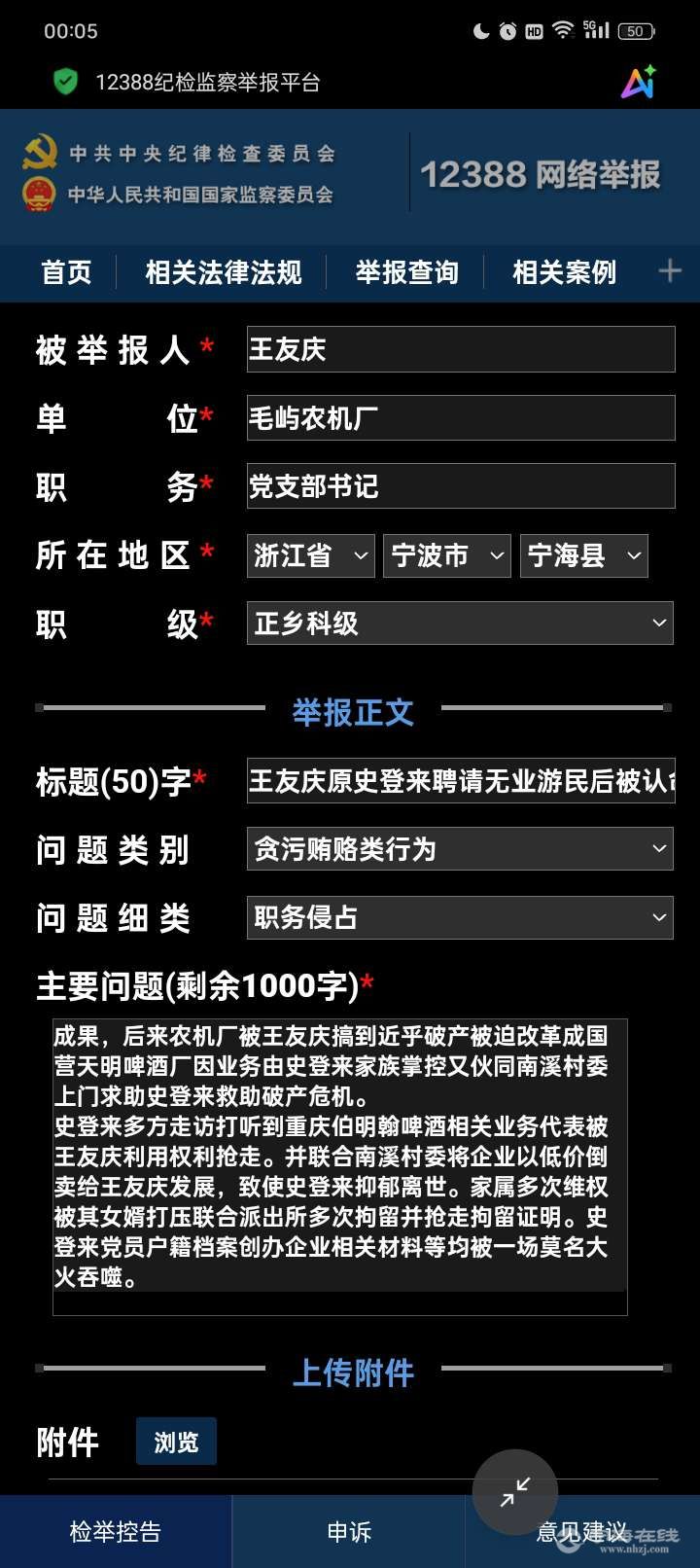Open 相关法律法规 page
700x1568 pixels.
coord(224,272)
